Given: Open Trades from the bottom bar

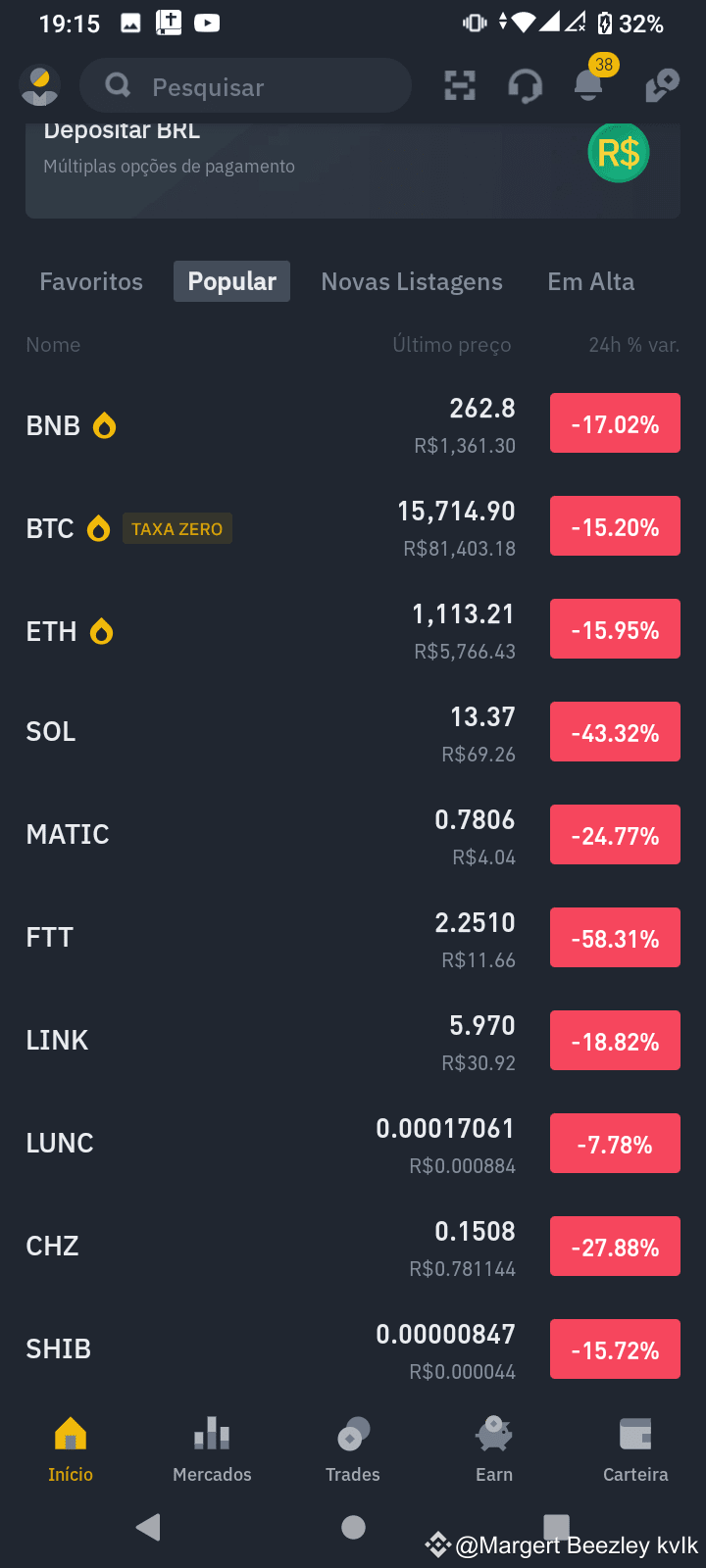Looking at the screenshot, I should click(353, 1450).
